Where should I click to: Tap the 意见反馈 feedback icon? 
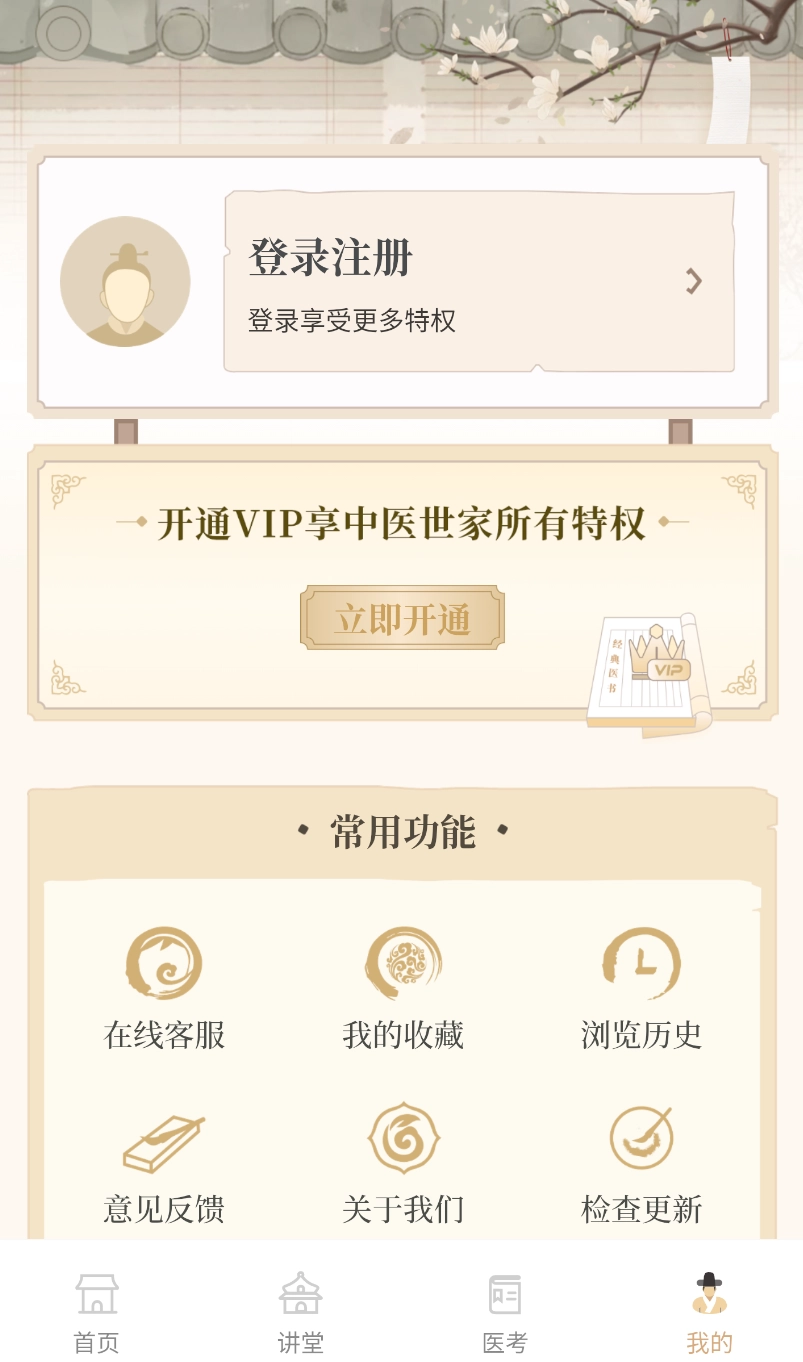pyautogui.click(x=163, y=1137)
